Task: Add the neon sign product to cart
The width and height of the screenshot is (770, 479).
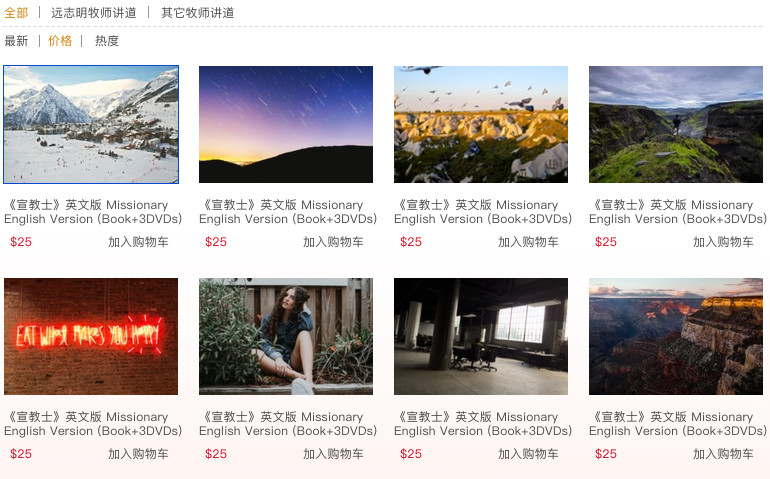Action: coord(138,454)
